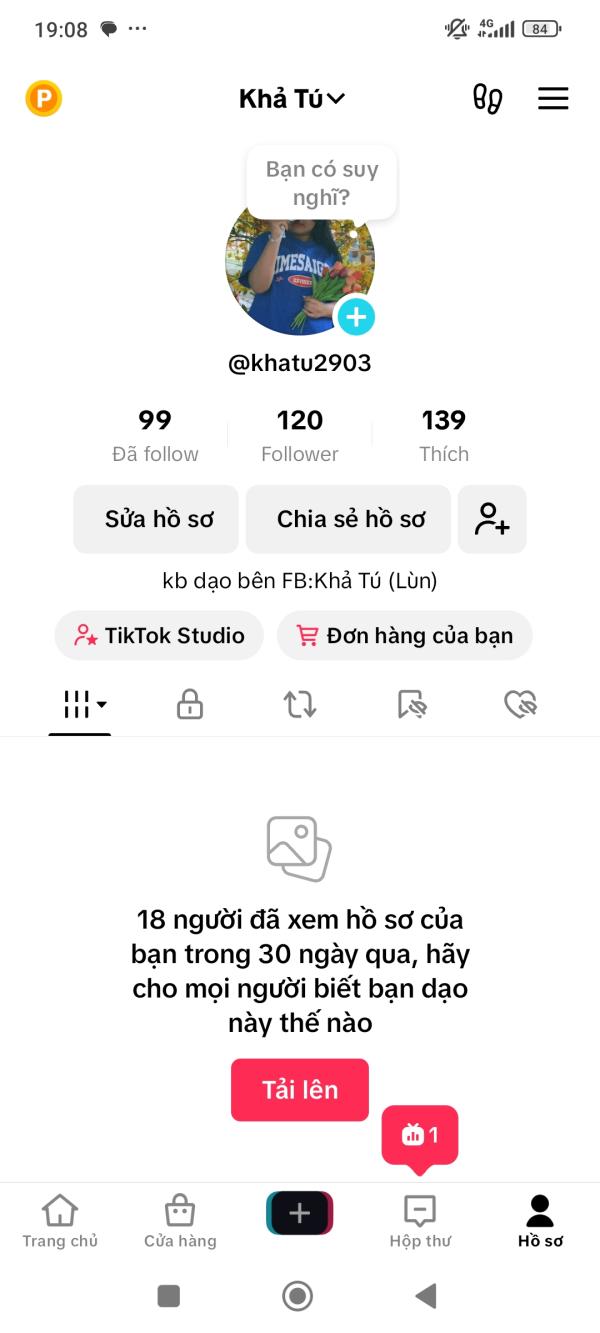Switch to the reposts tab
600x1333 pixels.
[x=300, y=705]
